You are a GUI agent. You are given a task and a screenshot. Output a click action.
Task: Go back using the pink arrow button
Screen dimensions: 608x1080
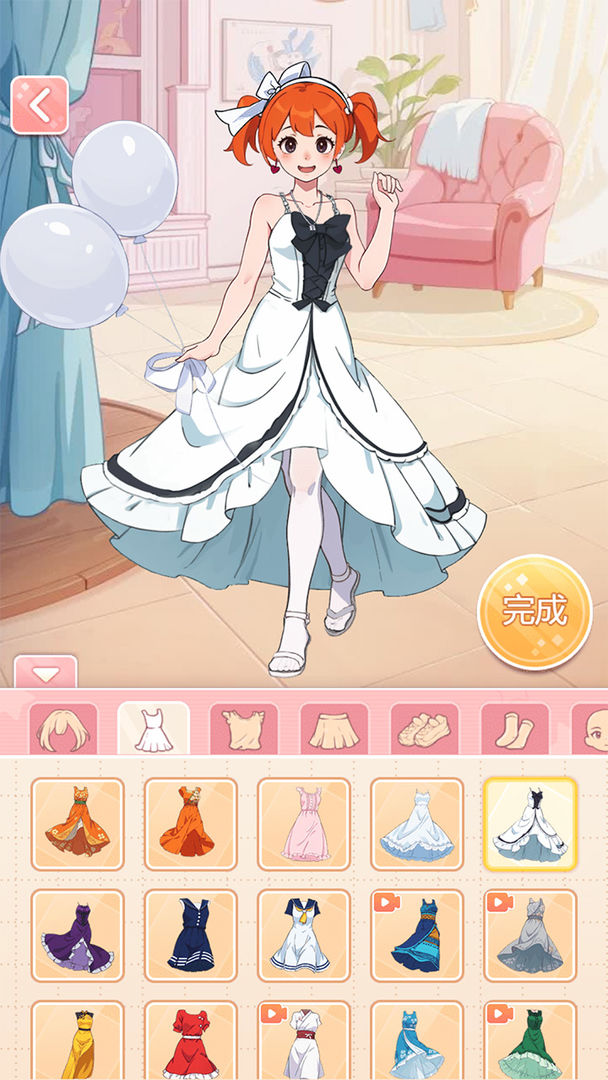click(39, 105)
